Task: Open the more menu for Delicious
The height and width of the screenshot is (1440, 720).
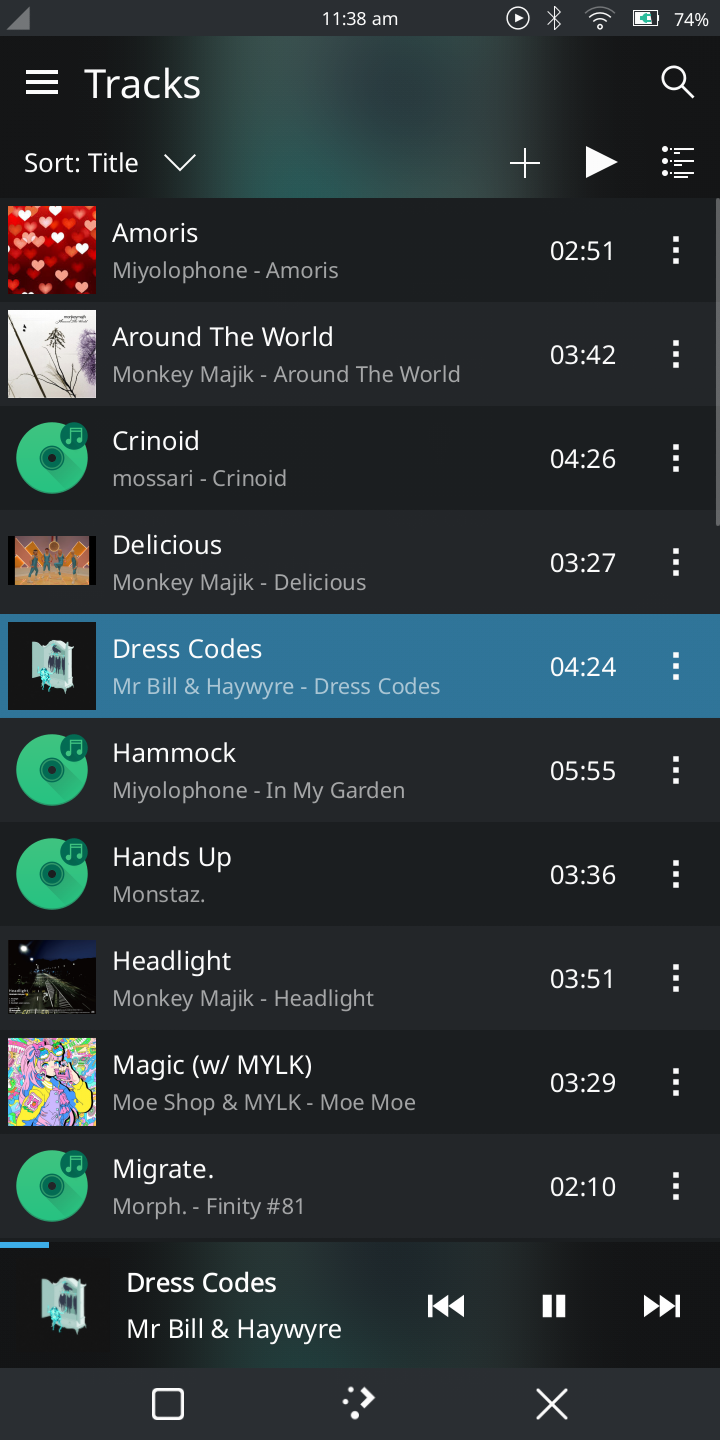Action: coord(676,562)
